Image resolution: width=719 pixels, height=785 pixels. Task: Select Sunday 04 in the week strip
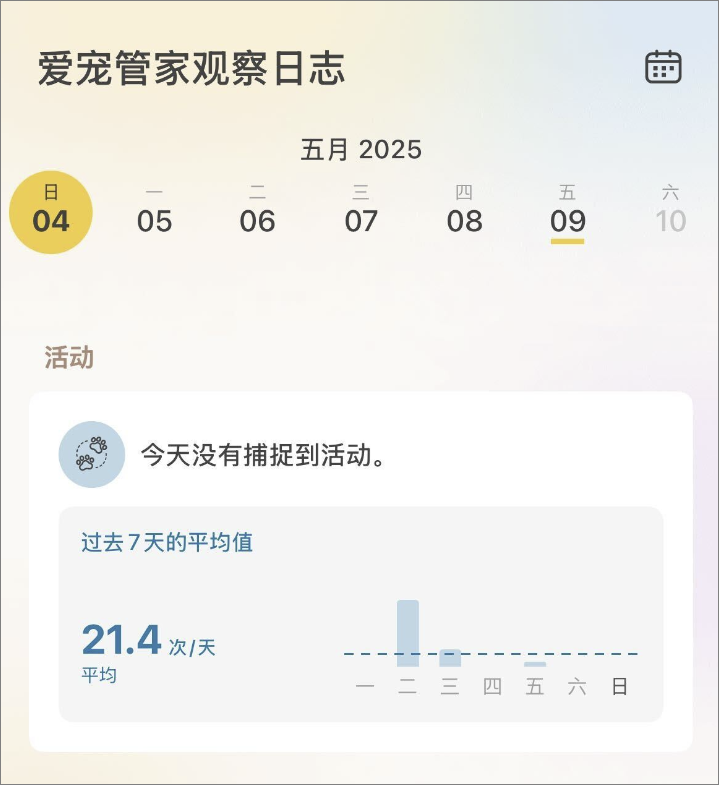[x=51, y=212]
